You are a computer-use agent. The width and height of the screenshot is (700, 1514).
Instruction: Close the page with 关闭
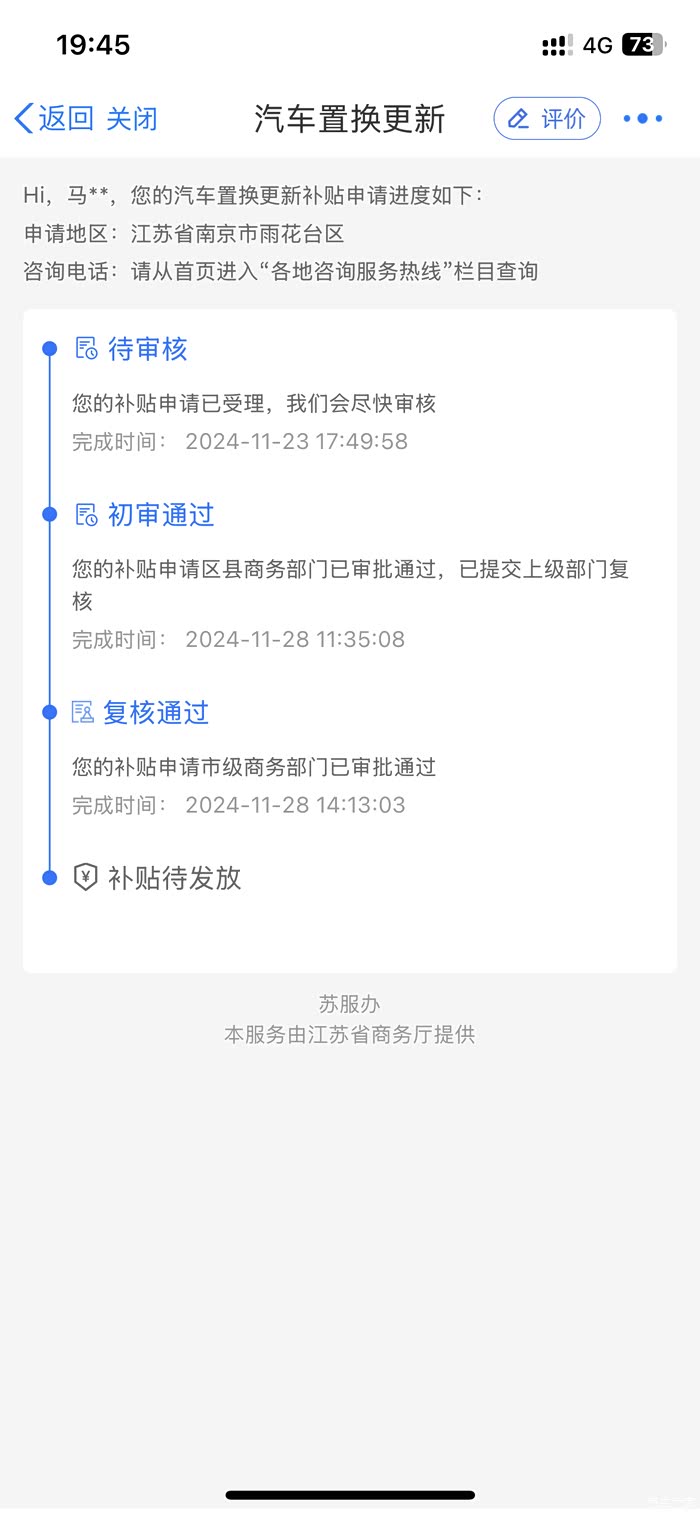(x=132, y=119)
